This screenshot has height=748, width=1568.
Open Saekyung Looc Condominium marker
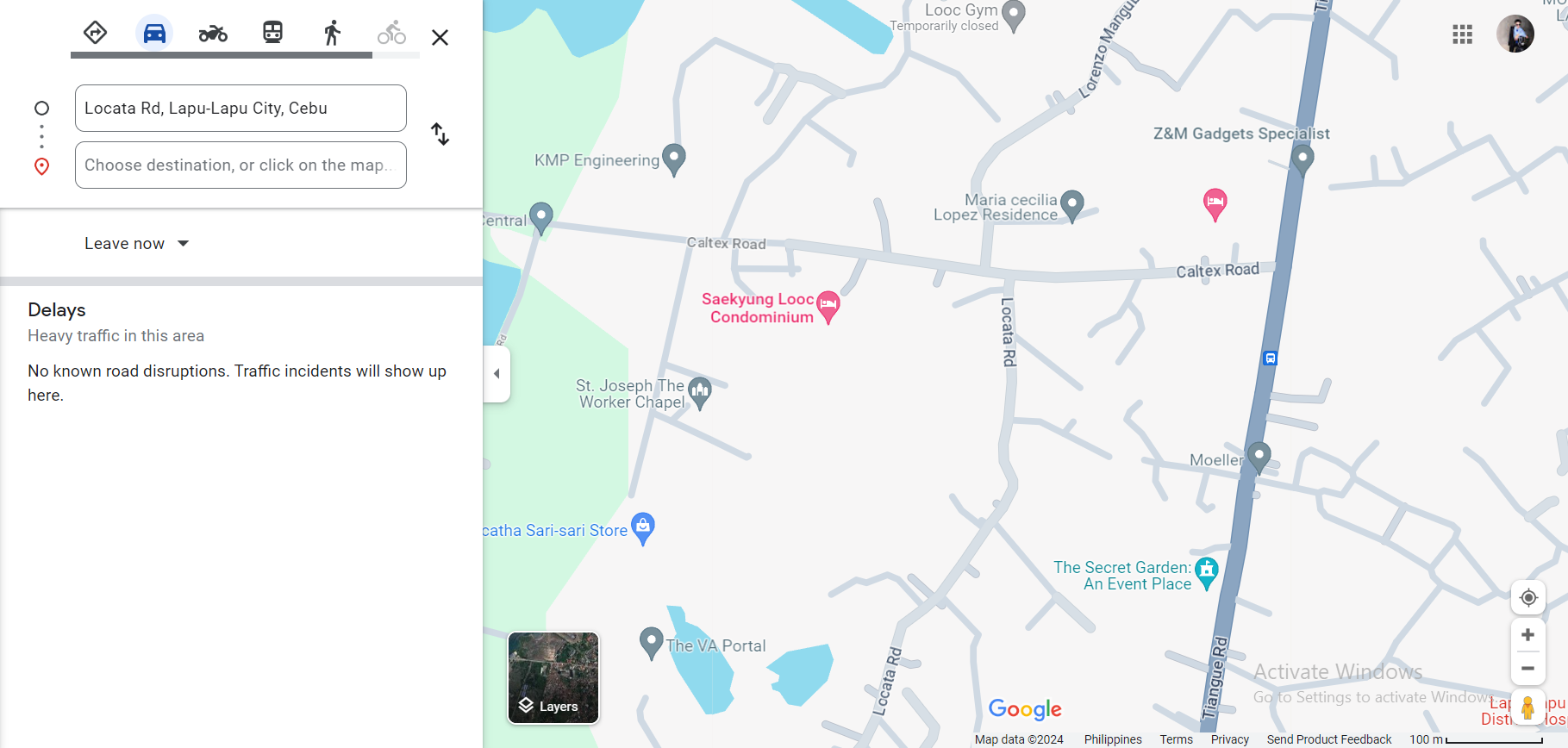point(828,304)
